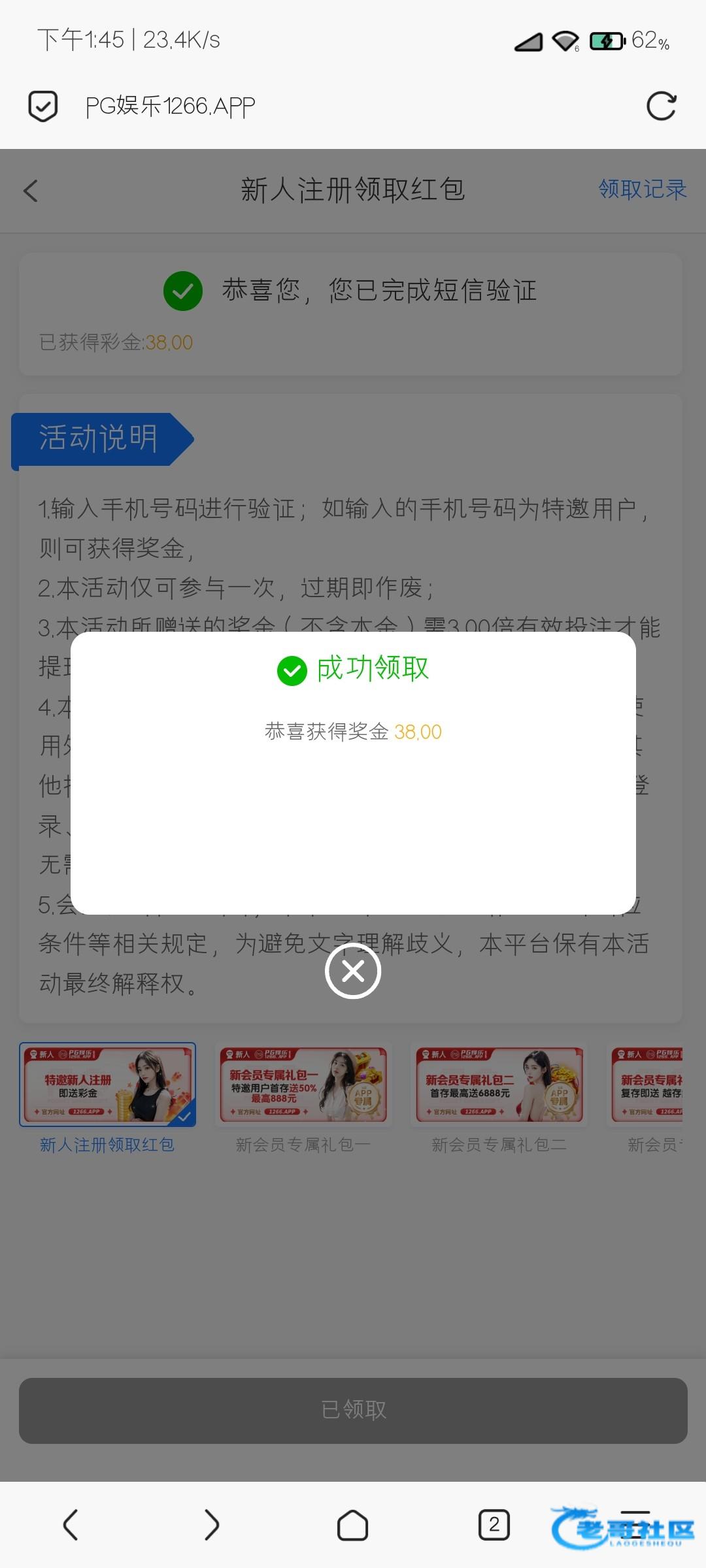Open 领取记录 claim history
Viewport: 706px width, 1568px height.
pyautogui.click(x=643, y=189)
